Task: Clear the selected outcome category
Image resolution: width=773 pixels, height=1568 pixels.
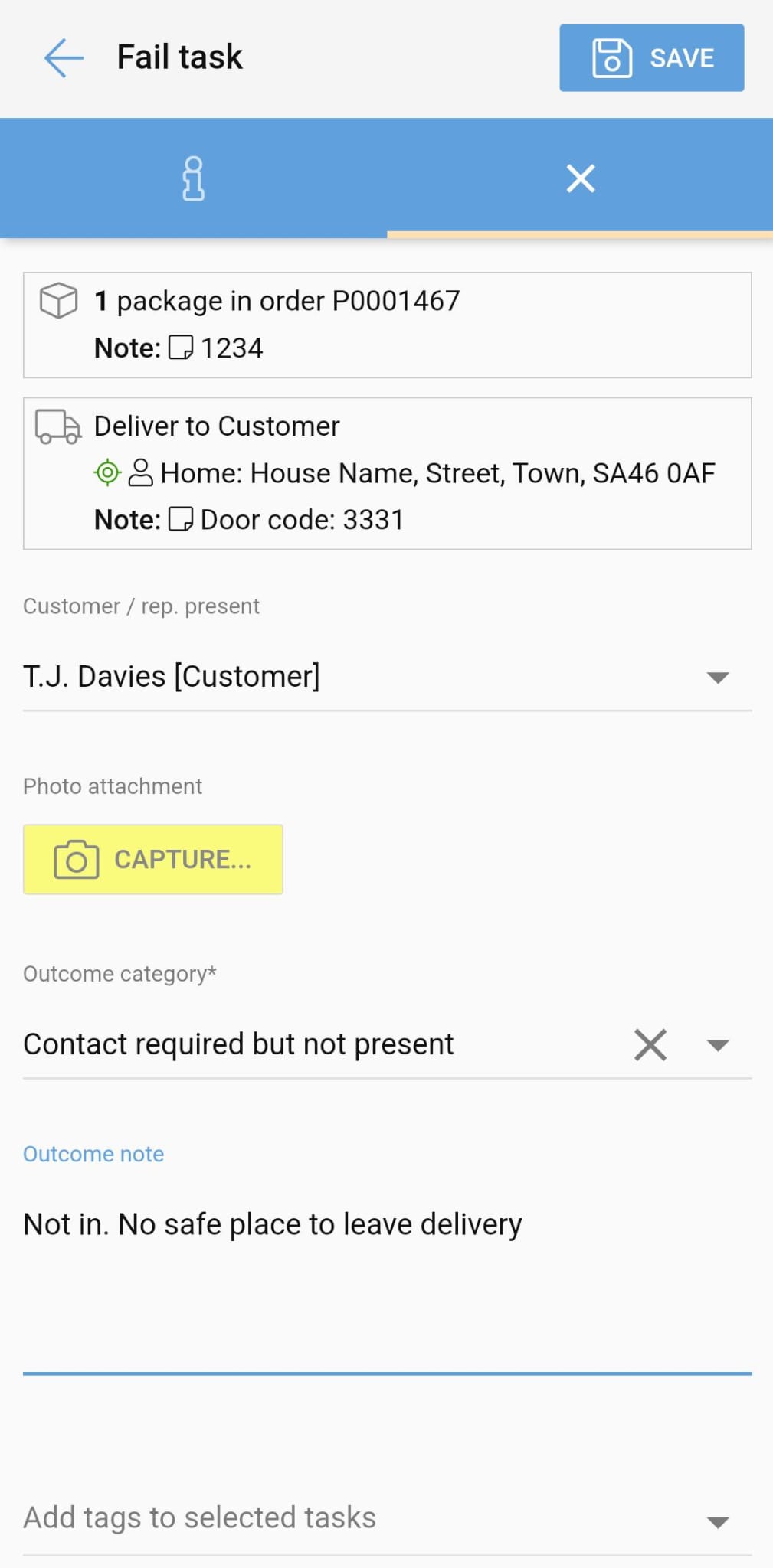Action: [x=650, y=1044]
